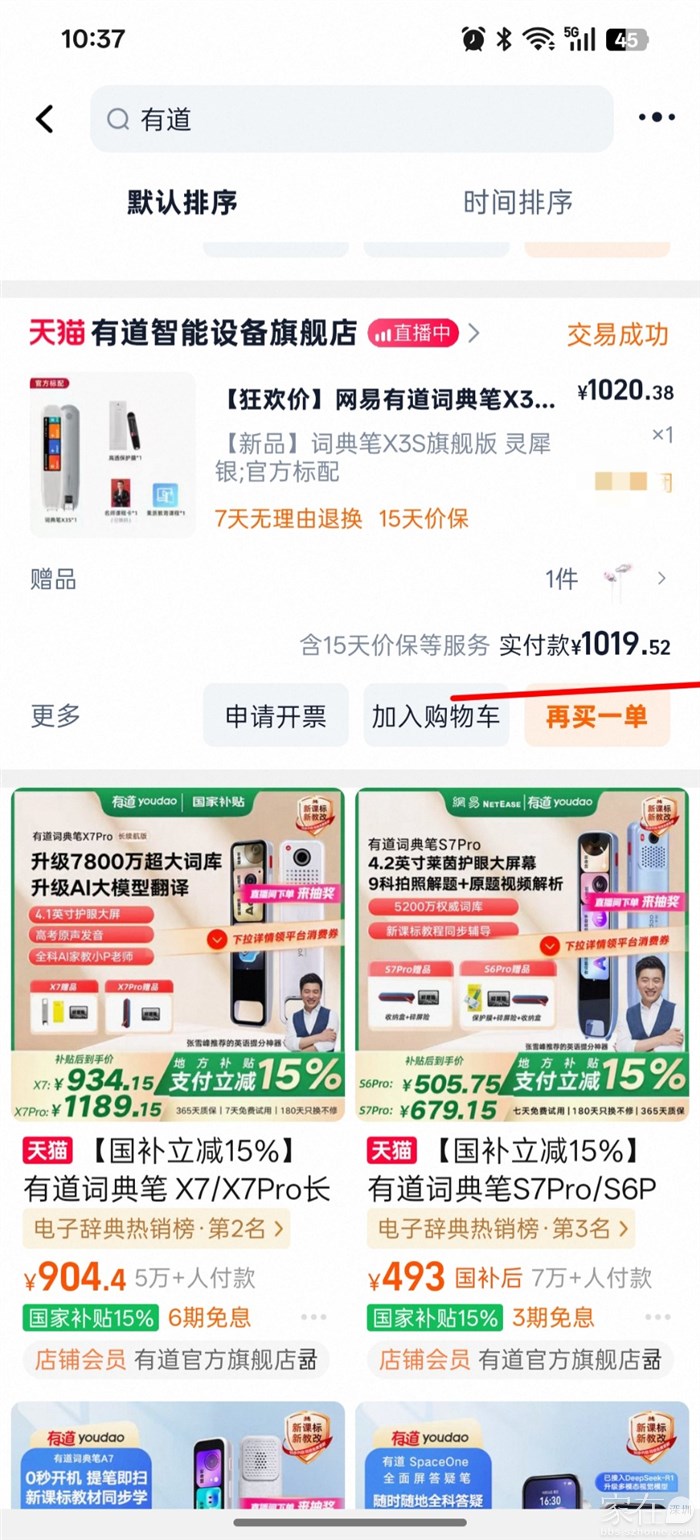Open the three-dot overflow menu
Viewport: 700px width, 1540px height.
tap(656, 118)
